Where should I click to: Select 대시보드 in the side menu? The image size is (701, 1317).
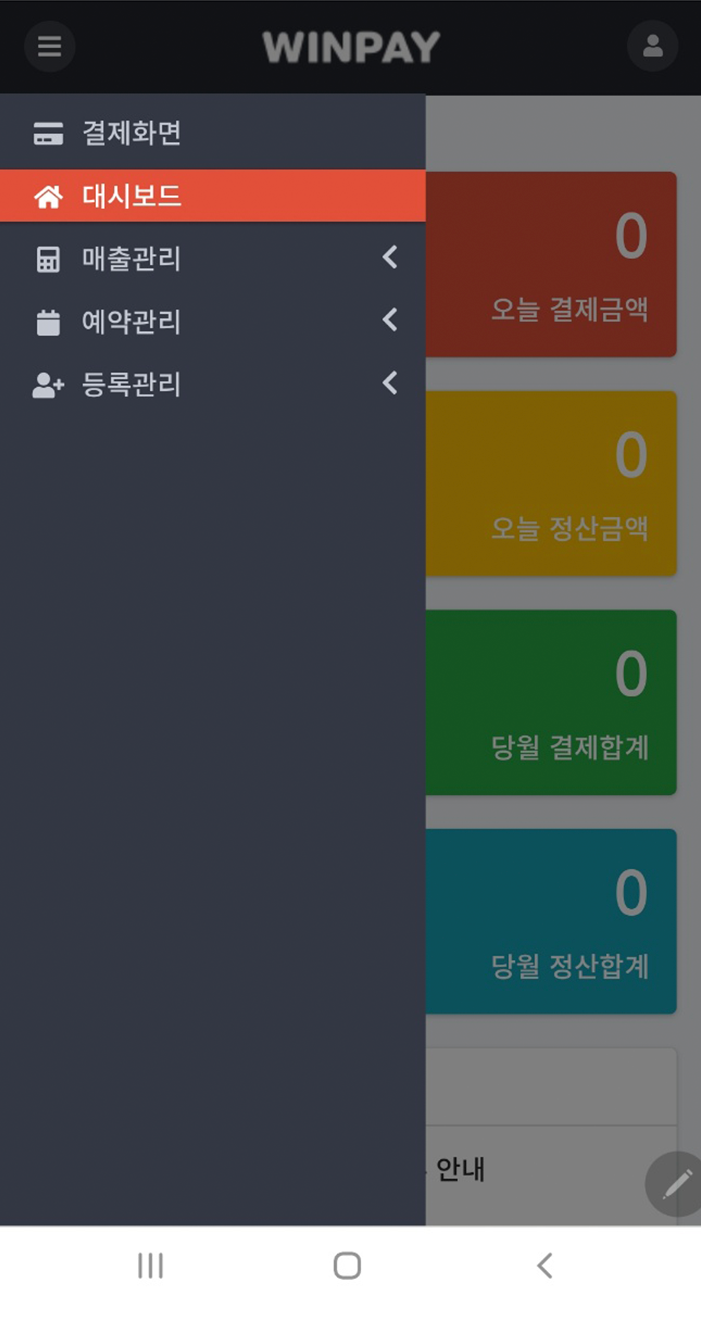[x=212, y=196]
